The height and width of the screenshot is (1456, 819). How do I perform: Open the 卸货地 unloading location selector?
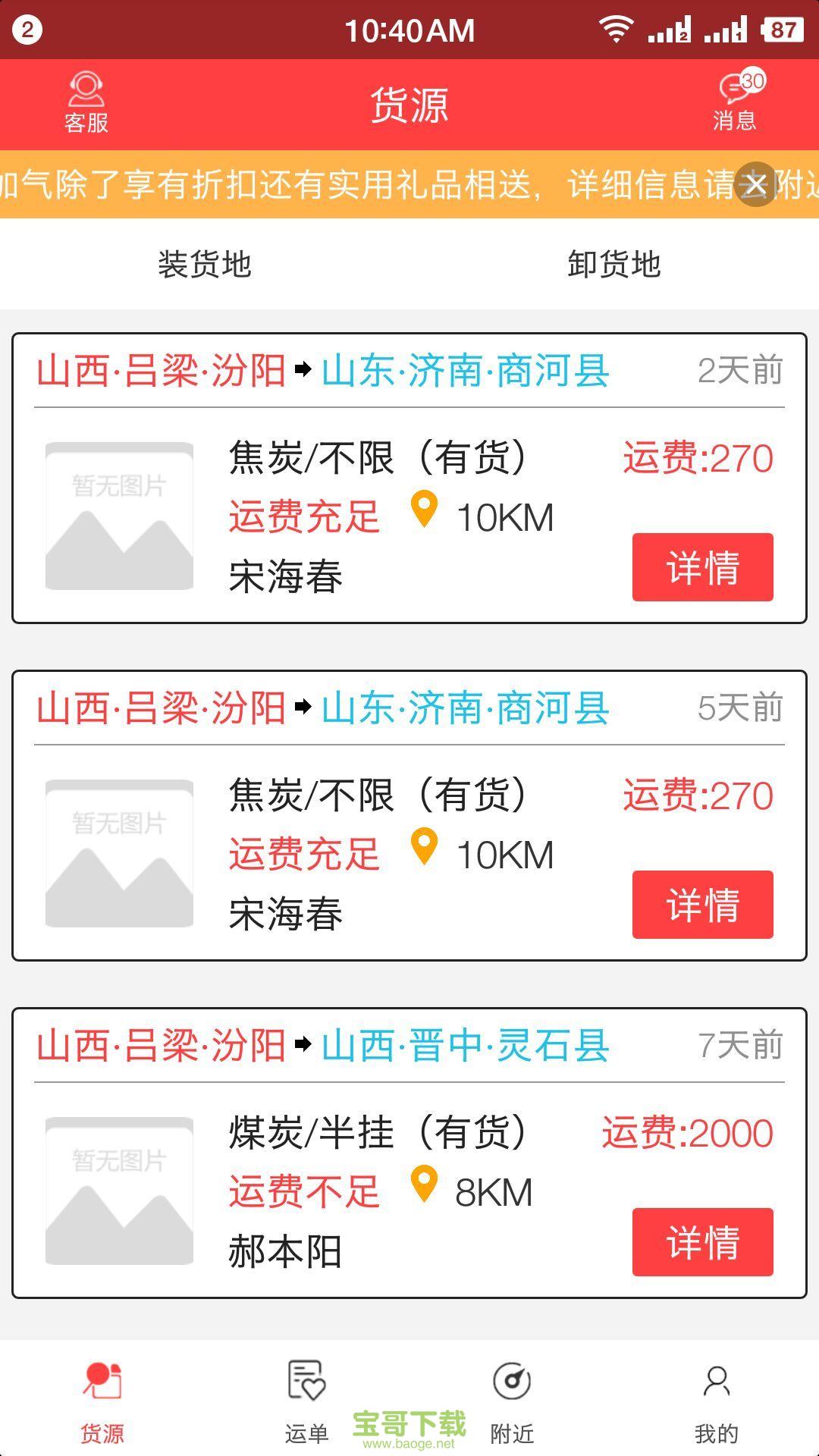coord(614,265)
